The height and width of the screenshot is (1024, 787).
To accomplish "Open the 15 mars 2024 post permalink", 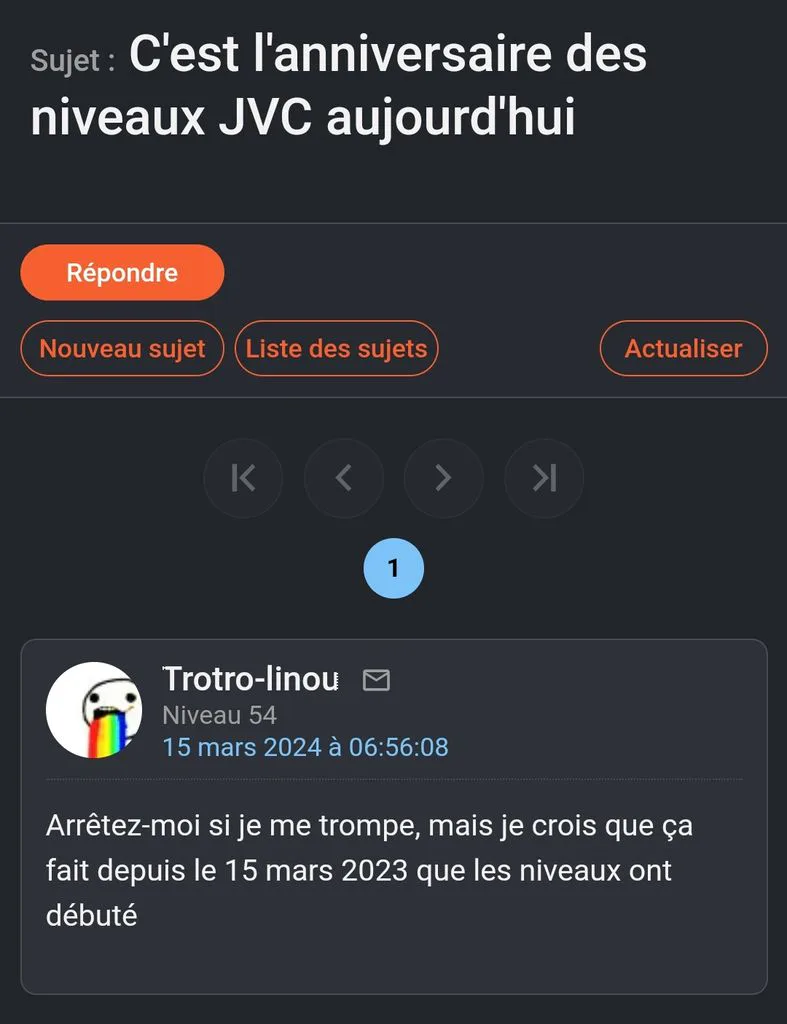I will tap(306, 747).
